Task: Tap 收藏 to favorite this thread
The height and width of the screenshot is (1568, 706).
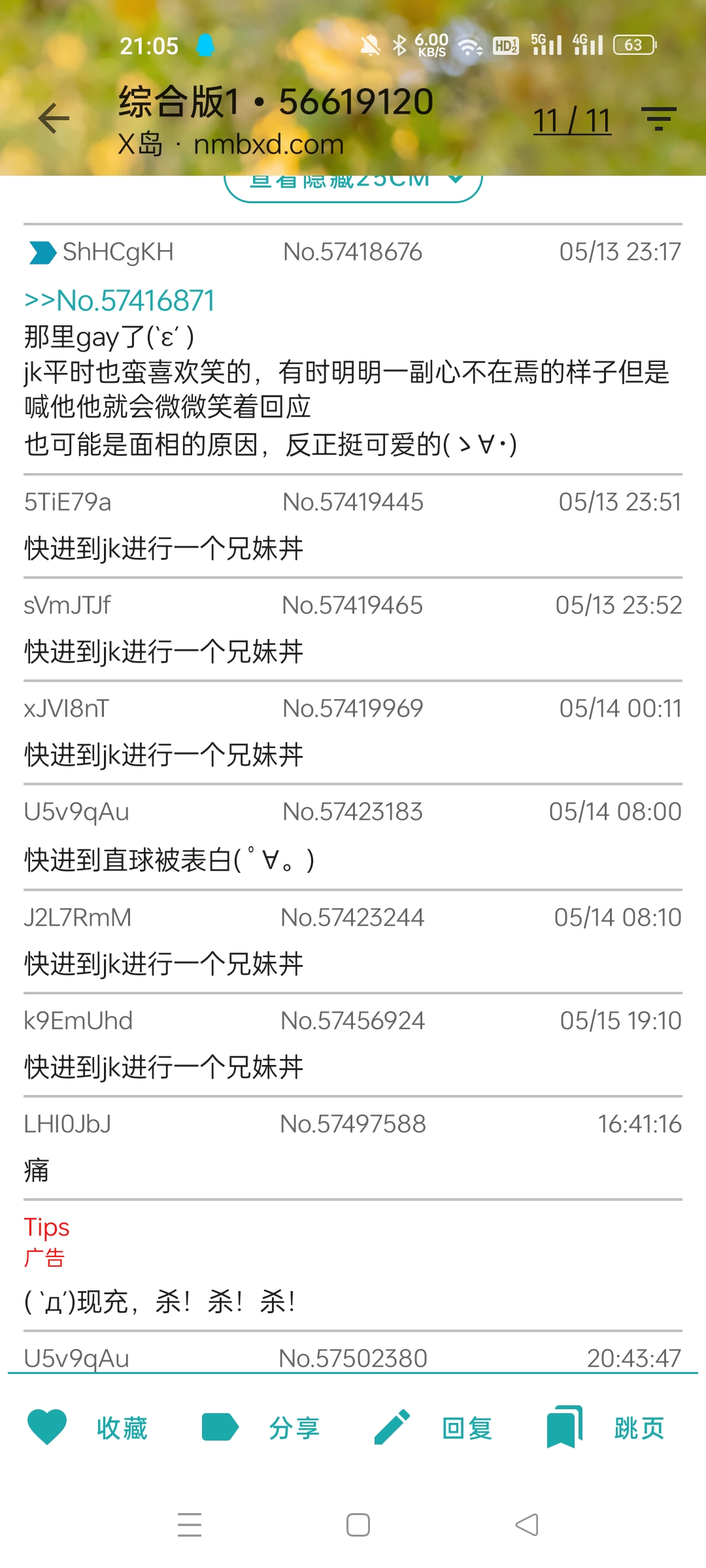Action: (x=88, y=1428)
